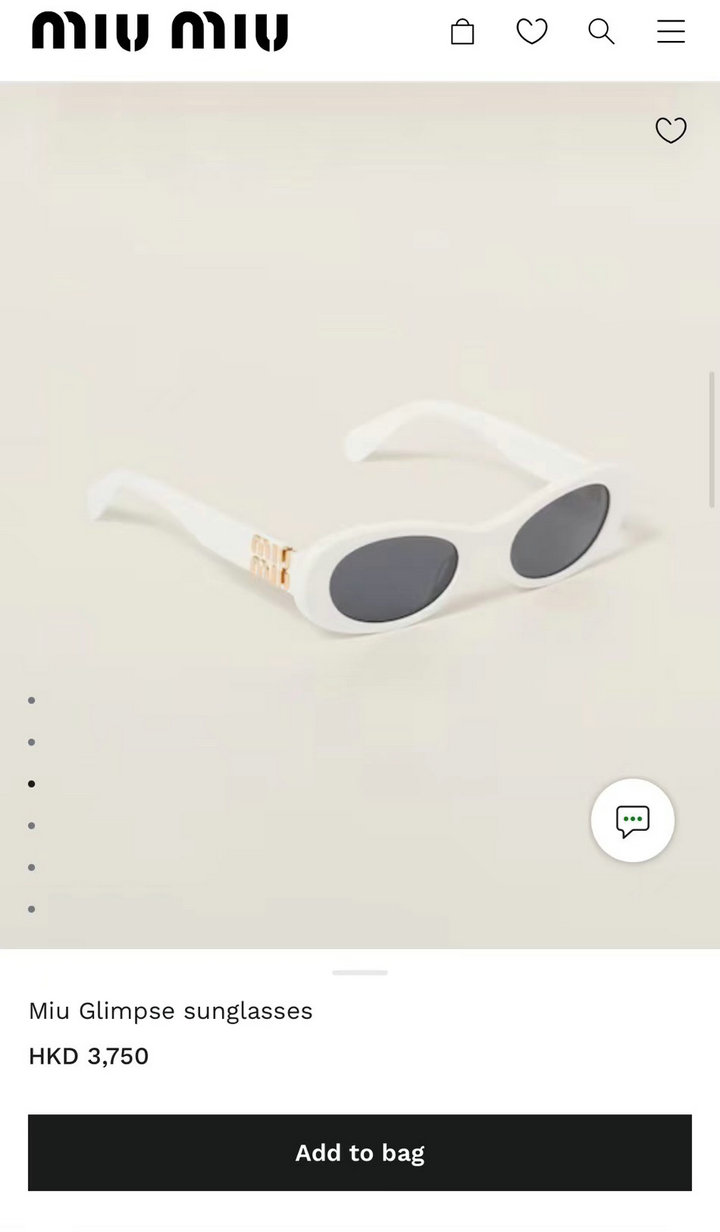Viewport: 720px width, 1232px height.
Task: Select the last product image dot
Action: [32, 909]
